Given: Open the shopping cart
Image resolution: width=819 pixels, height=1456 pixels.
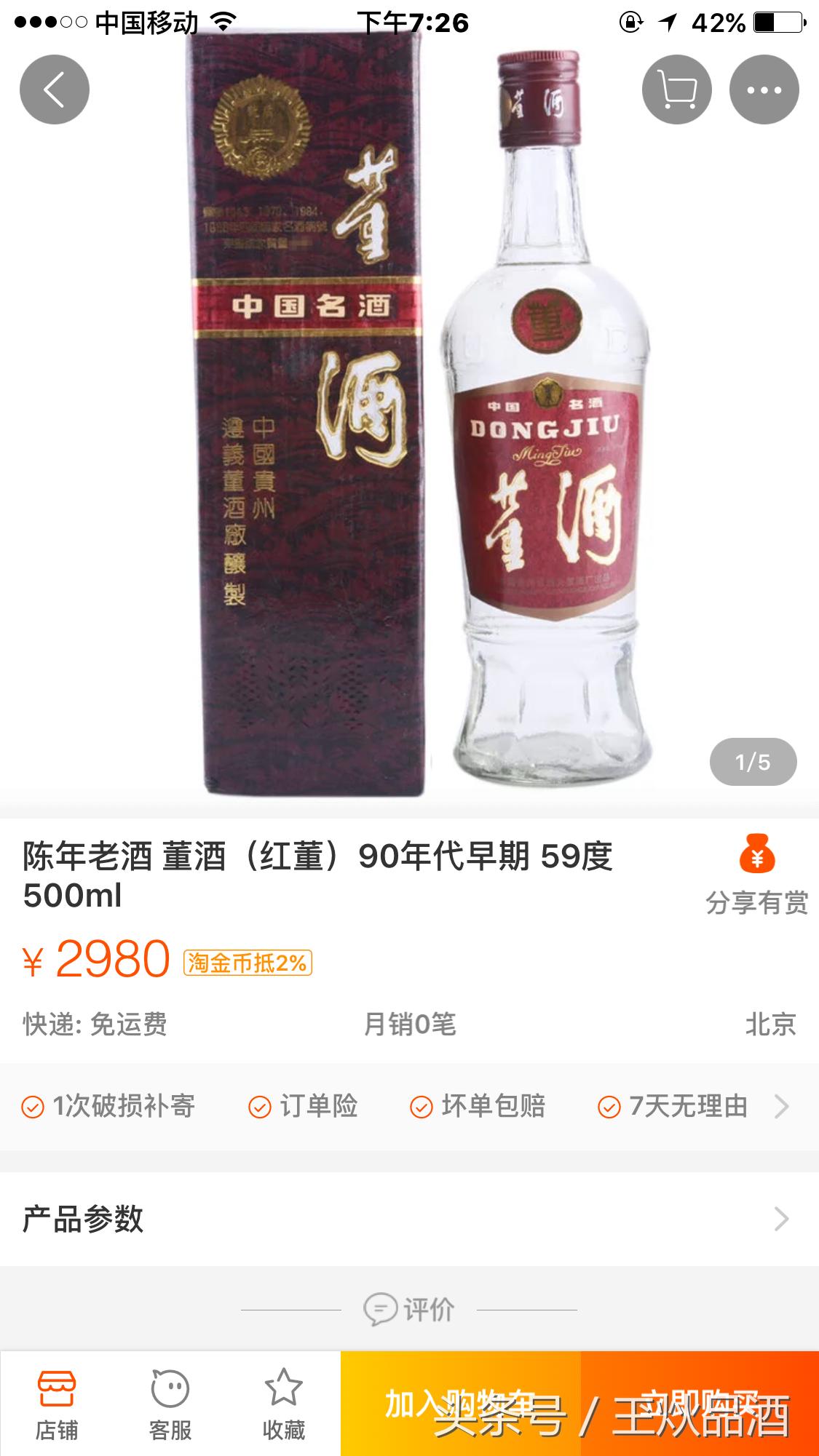Looking at the screenshot, I should [676, 88].
